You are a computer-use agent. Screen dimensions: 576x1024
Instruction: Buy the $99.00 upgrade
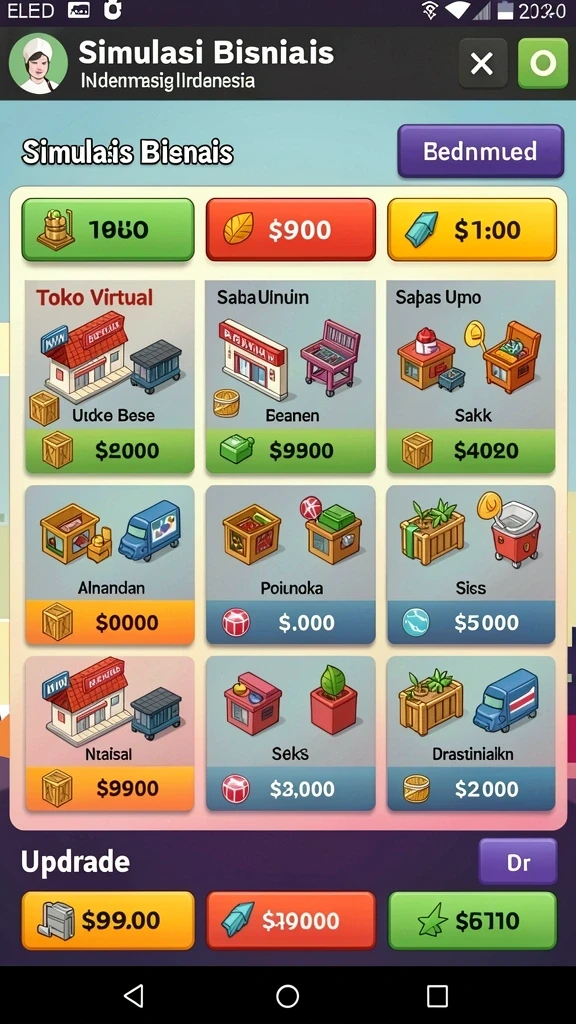108,920
